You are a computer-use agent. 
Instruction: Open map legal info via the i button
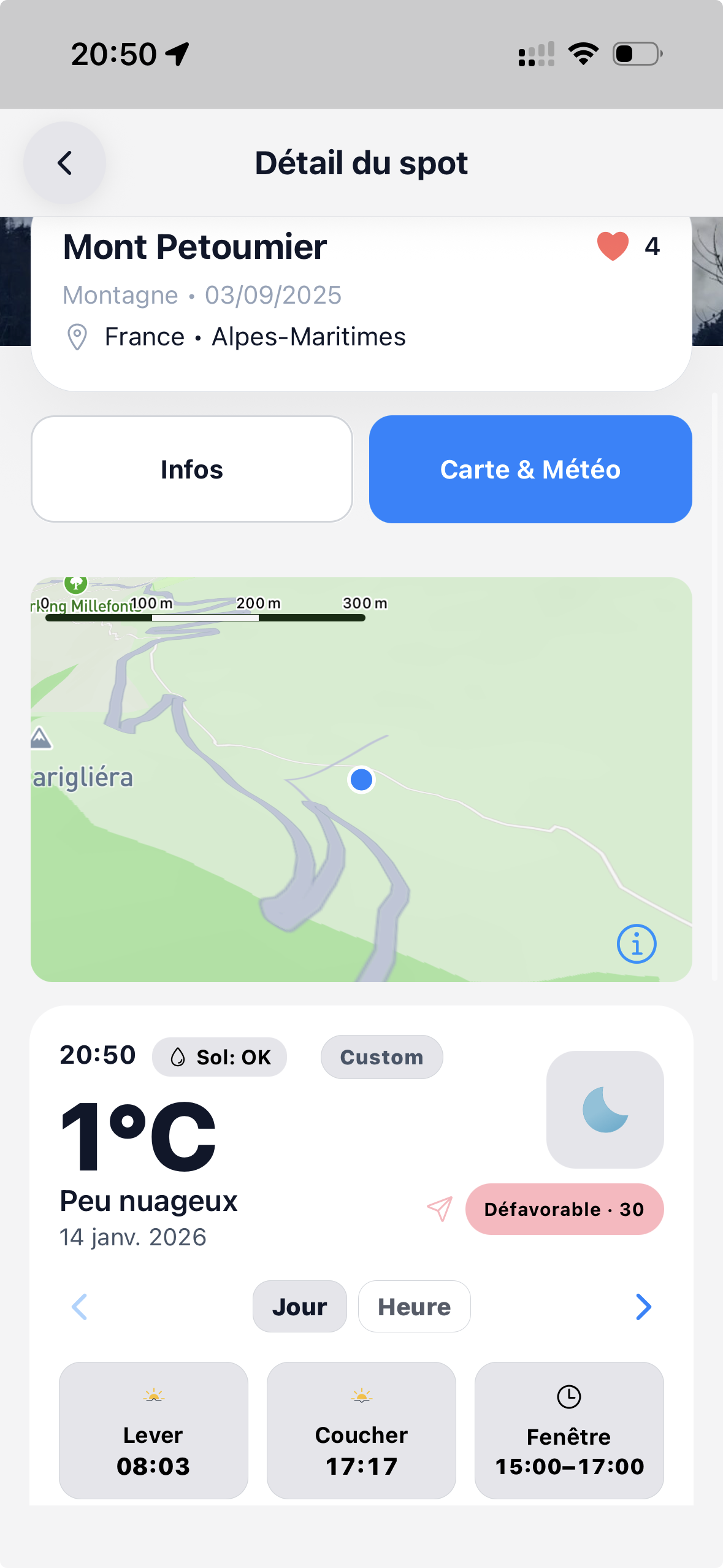point(636,943)
